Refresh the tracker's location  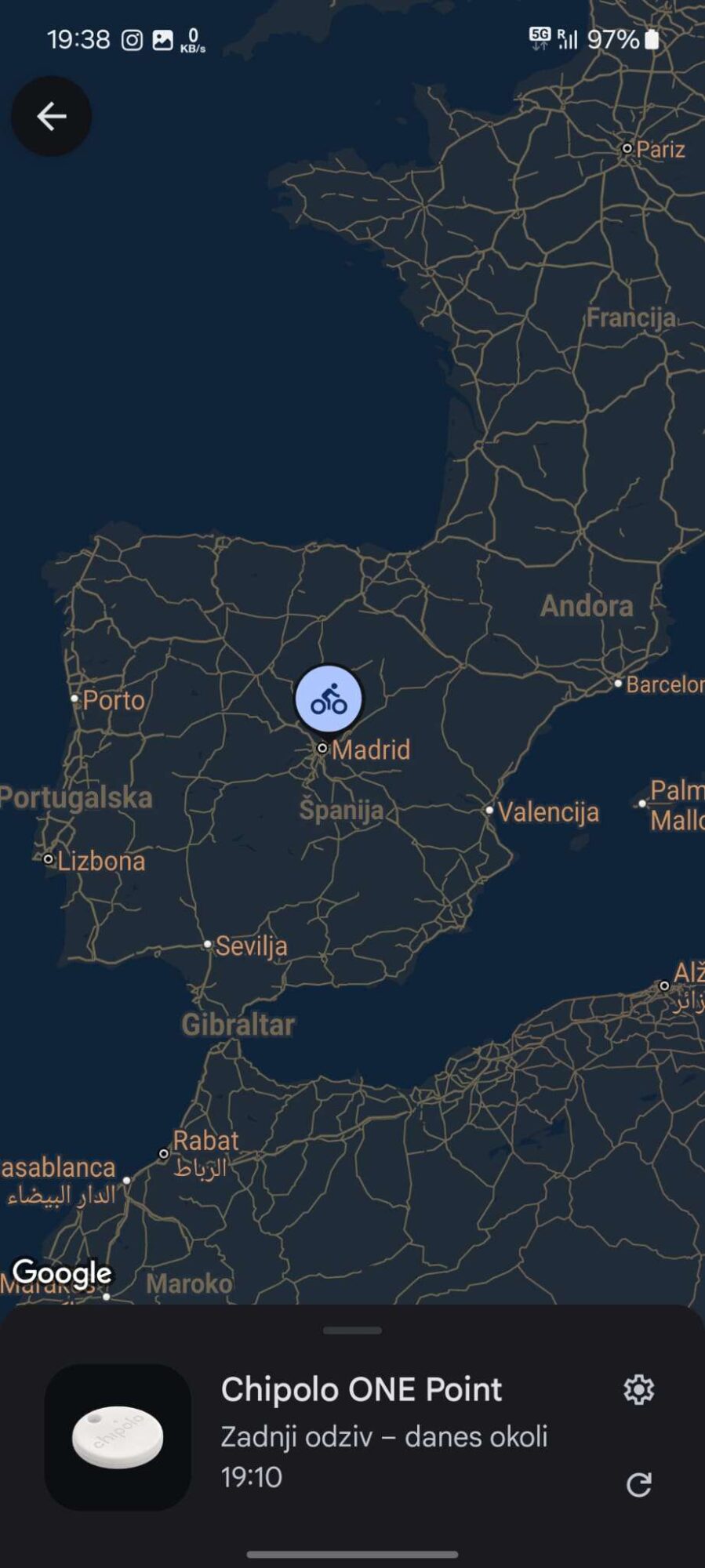tap(638, 1484)
